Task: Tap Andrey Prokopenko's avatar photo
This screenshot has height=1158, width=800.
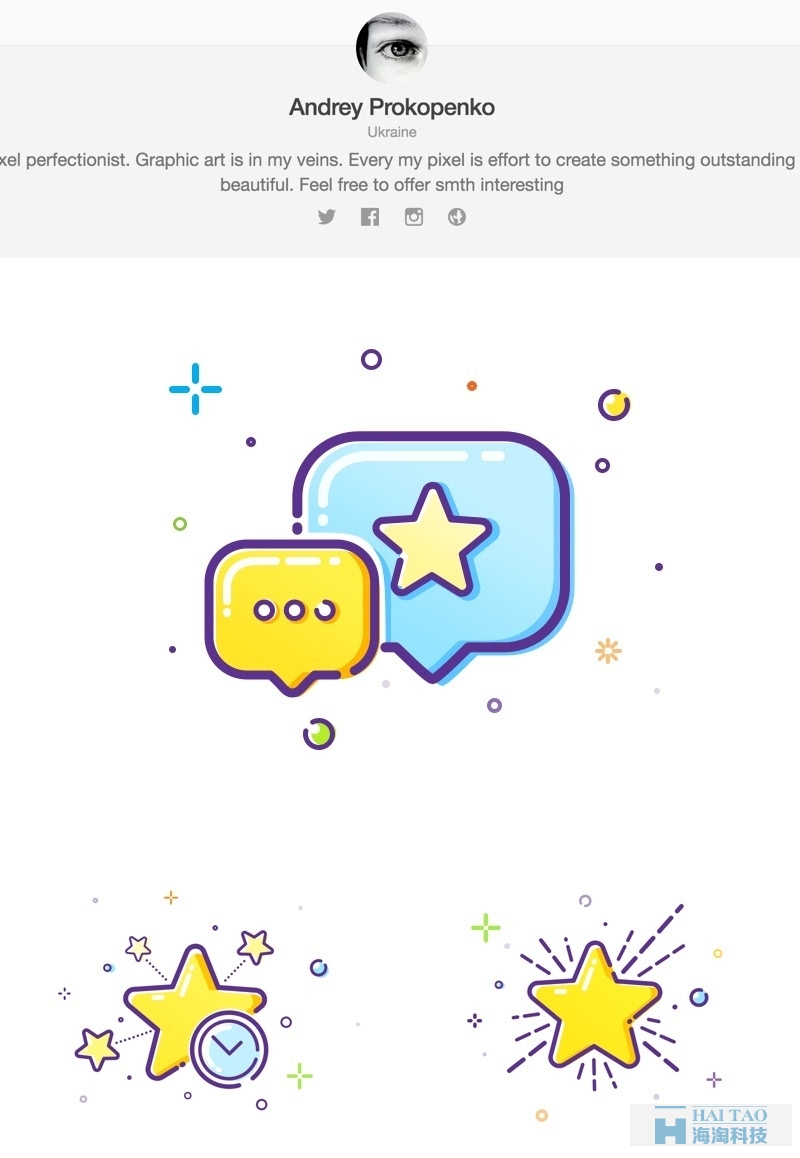Action: click(x=392, y=48)
